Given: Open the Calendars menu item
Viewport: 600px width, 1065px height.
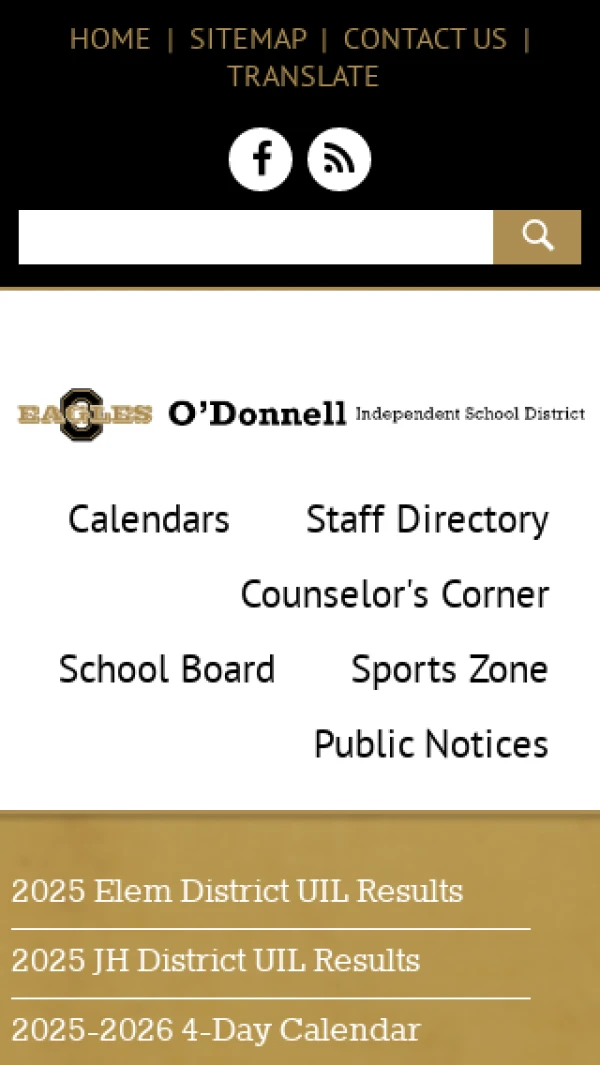Looking at the screenshot, I should click(x=149, y=520).
